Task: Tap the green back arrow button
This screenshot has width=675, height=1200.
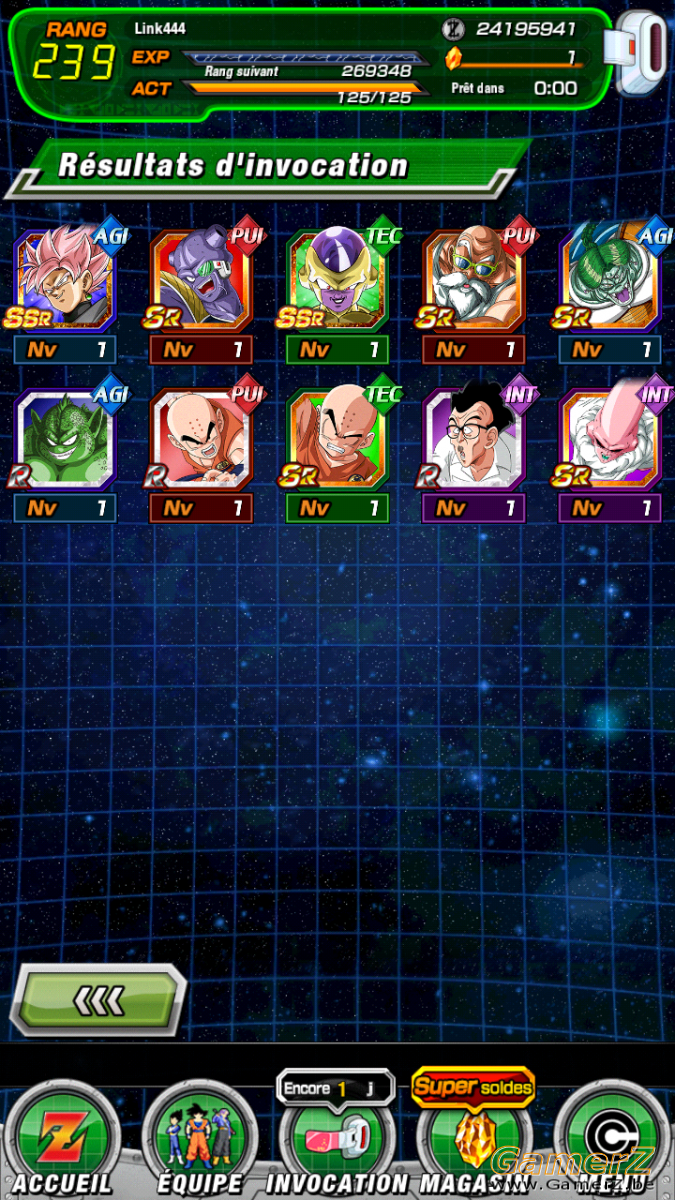Action: tap(98, 999)
